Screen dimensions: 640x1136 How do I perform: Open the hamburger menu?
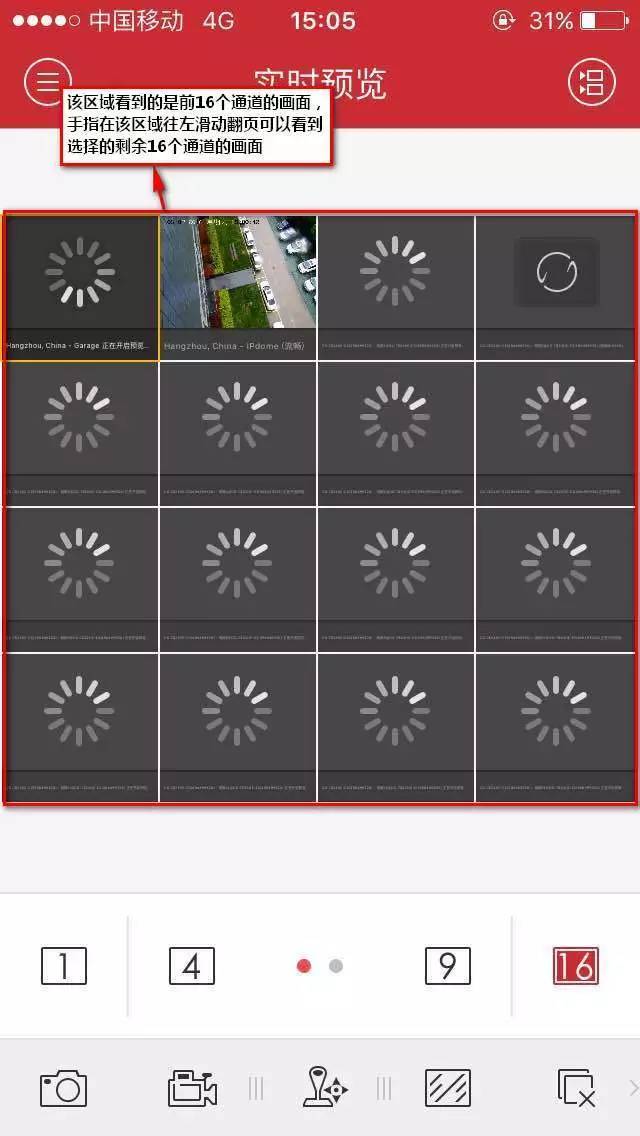pyautogui.click(x=48, y=82)
